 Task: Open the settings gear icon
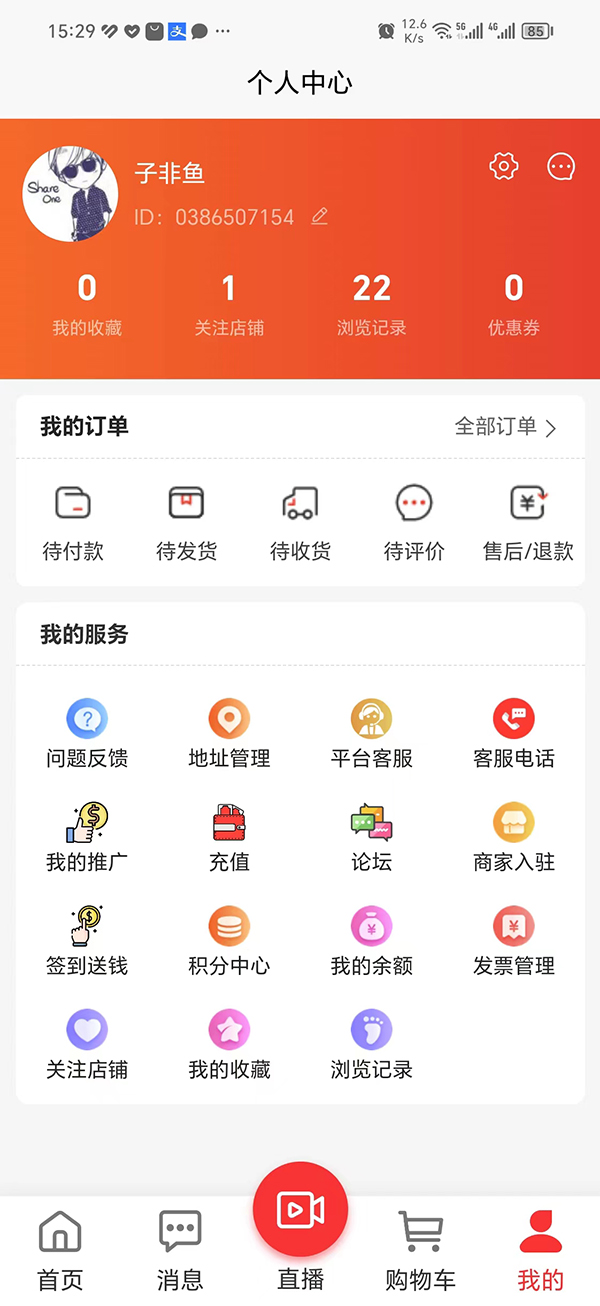coord(504,166)
